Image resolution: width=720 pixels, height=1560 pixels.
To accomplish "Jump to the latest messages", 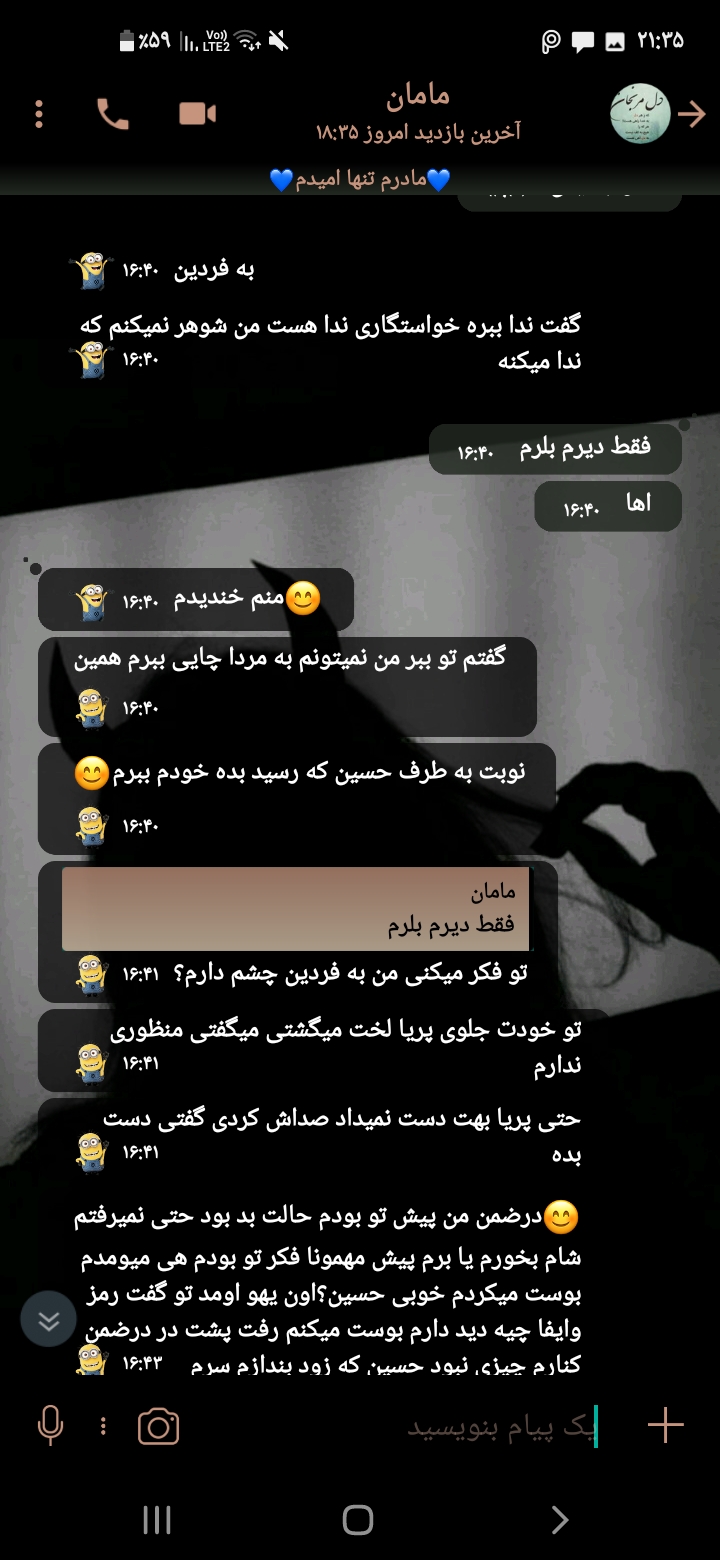I will pyautogui.click(x=48, y=1320).
